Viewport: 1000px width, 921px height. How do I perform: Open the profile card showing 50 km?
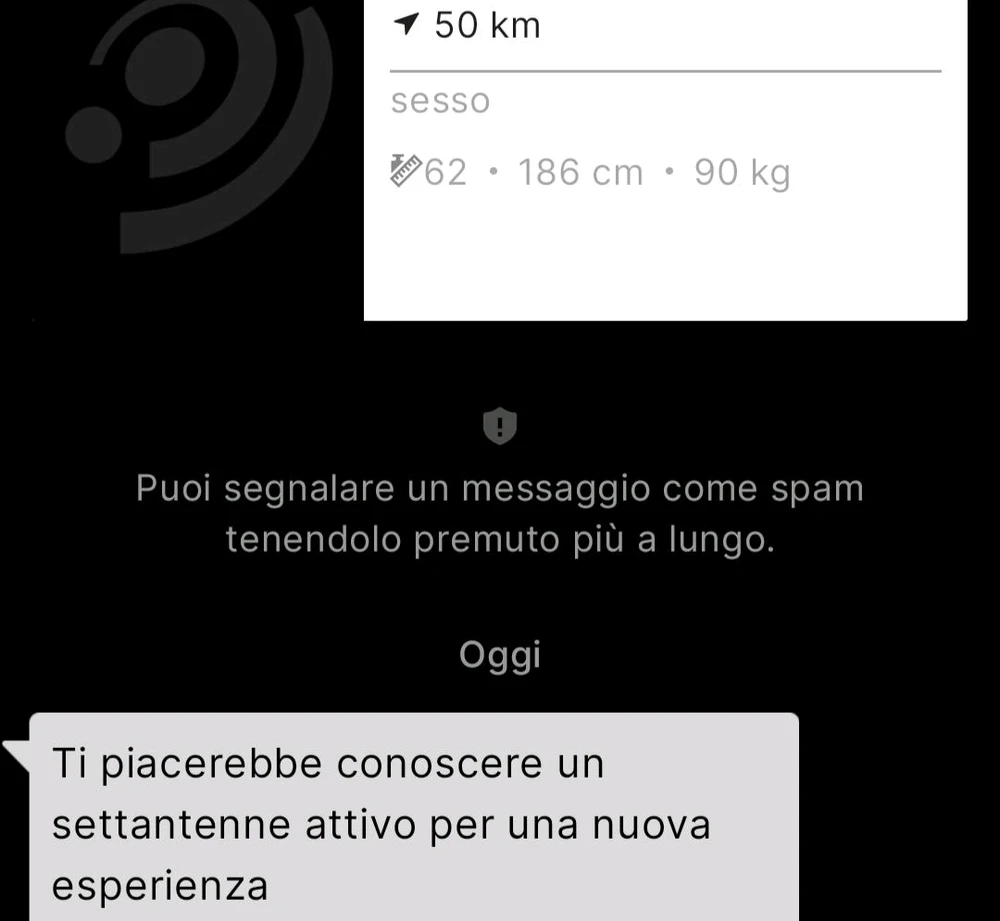click(664, 160)
